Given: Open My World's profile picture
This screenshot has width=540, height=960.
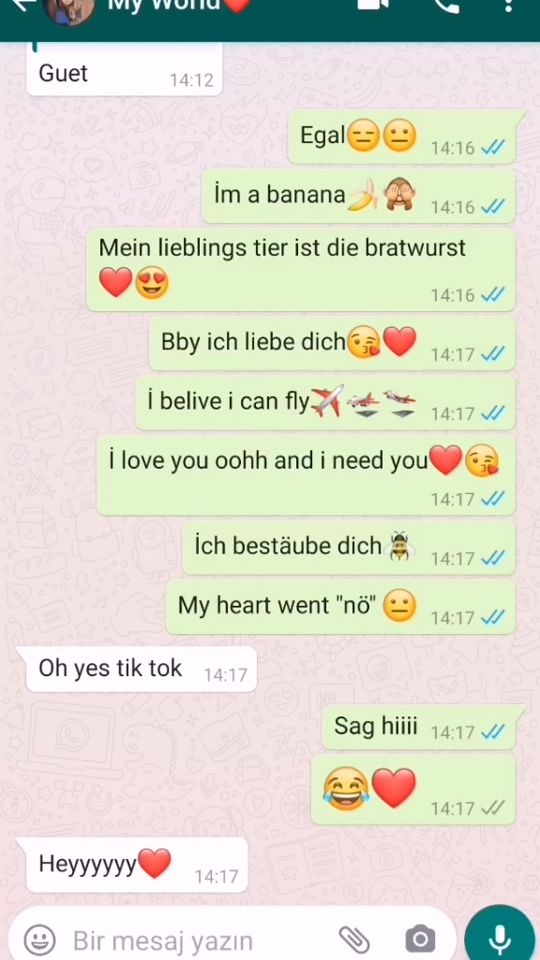Looking at the screenshot, I should point(70,10).
